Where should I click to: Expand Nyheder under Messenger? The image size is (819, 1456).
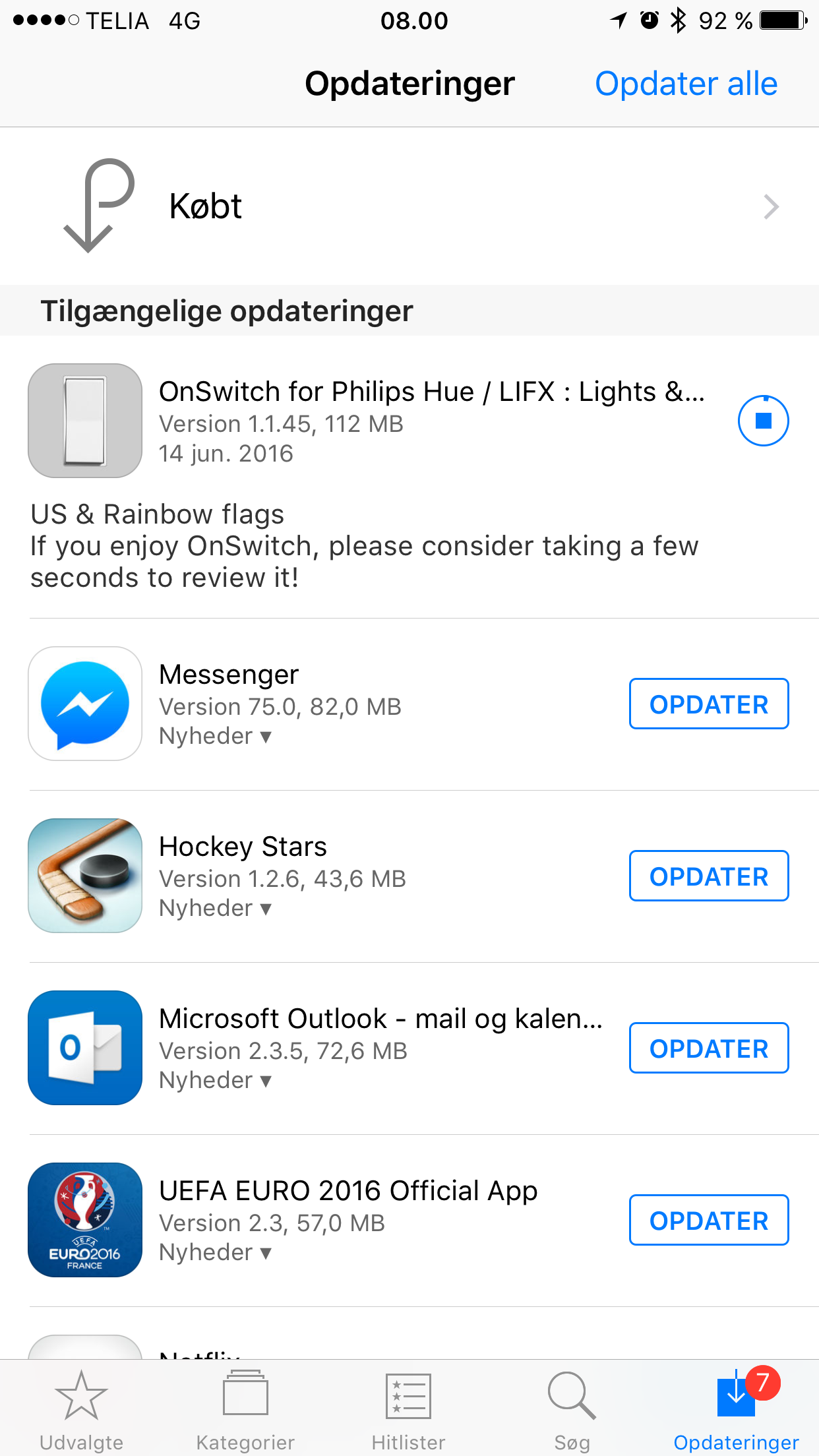click(216, 736)
